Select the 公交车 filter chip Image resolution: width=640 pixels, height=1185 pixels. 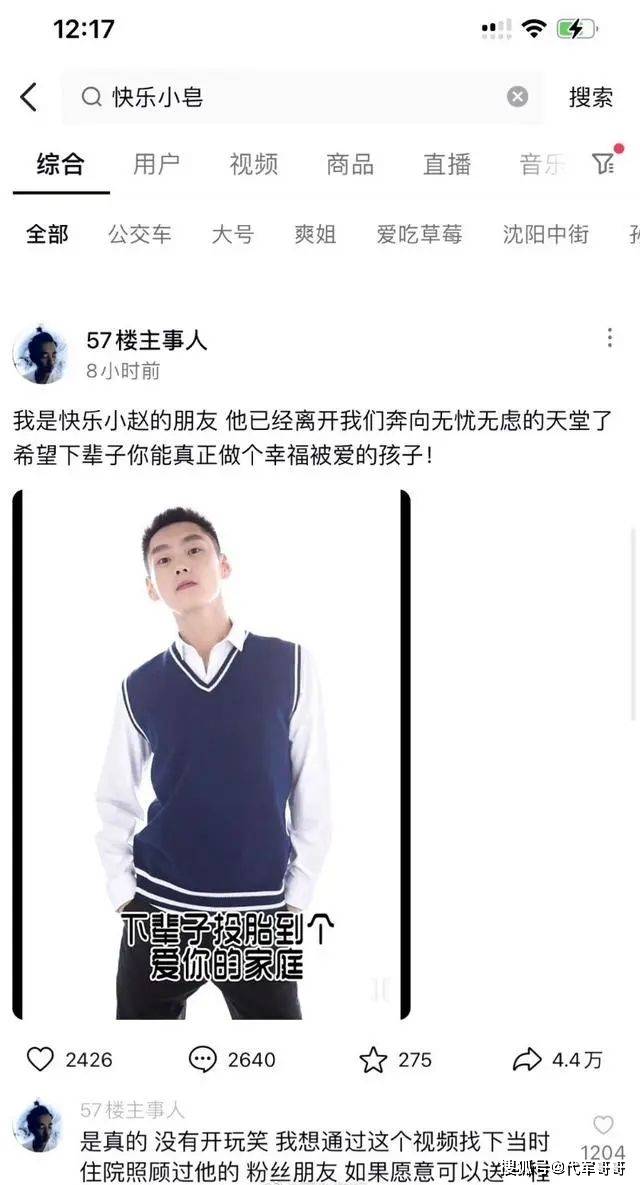click(140, 234)
